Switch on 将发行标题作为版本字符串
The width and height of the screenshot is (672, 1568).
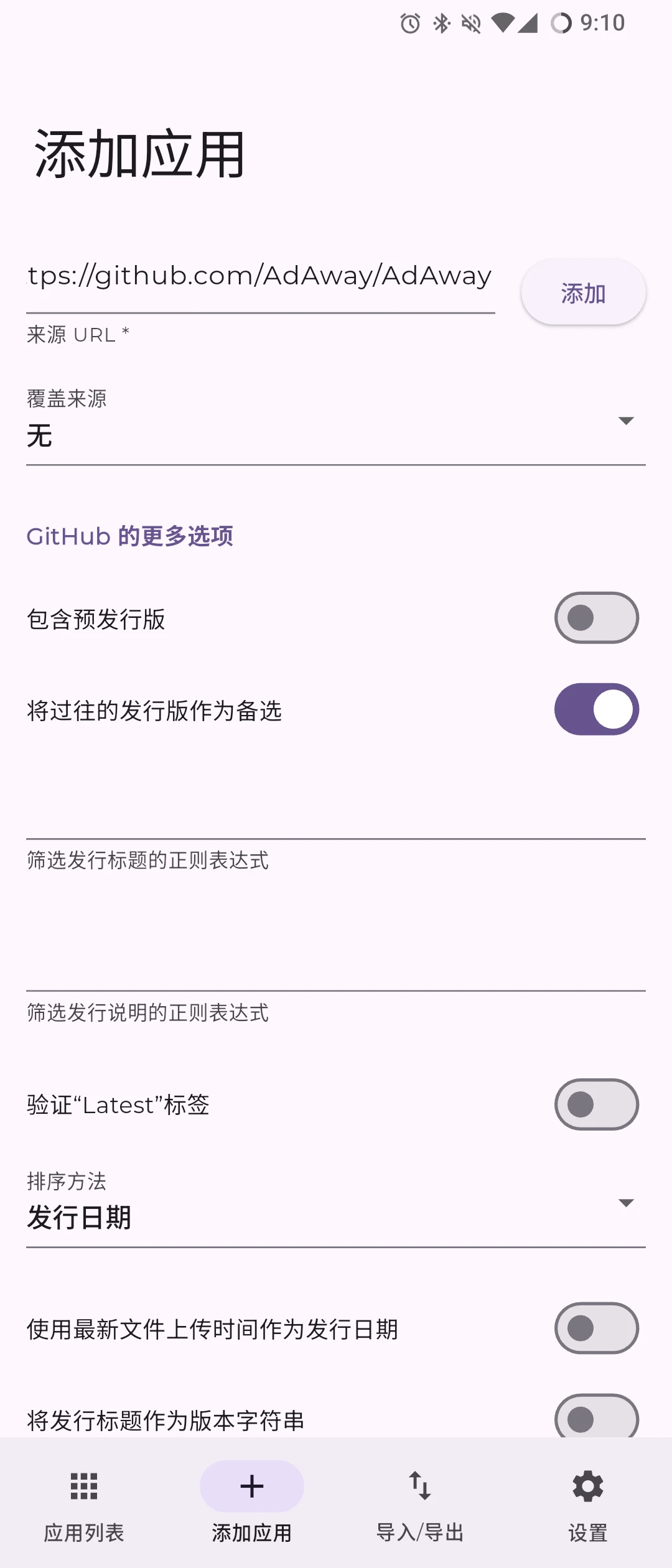tap(596, 1419)
